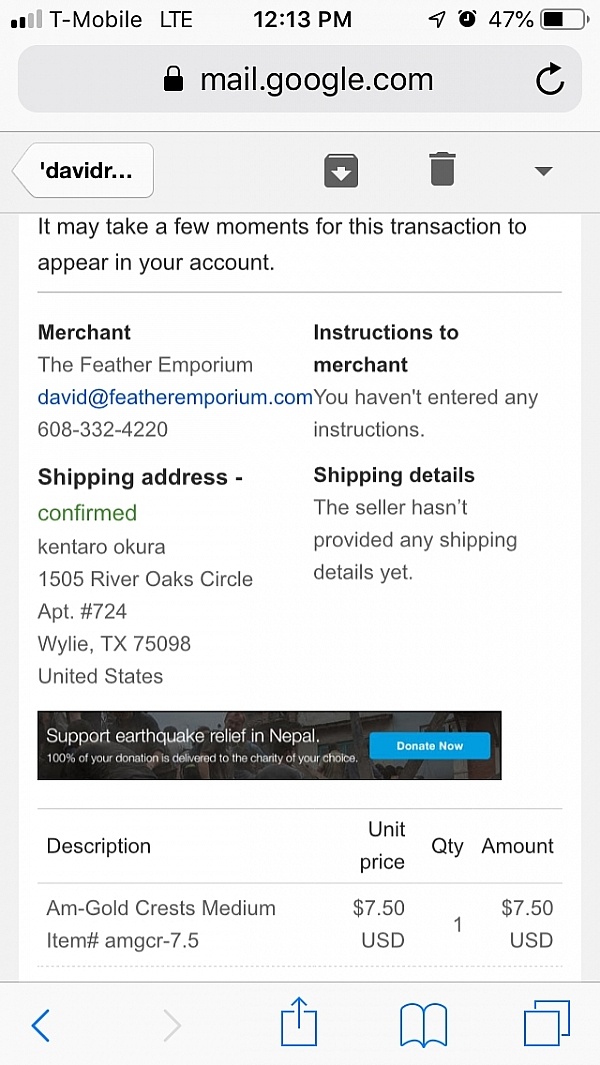Go back to the 'davidr... conversation list

click(x=84, y=170)
